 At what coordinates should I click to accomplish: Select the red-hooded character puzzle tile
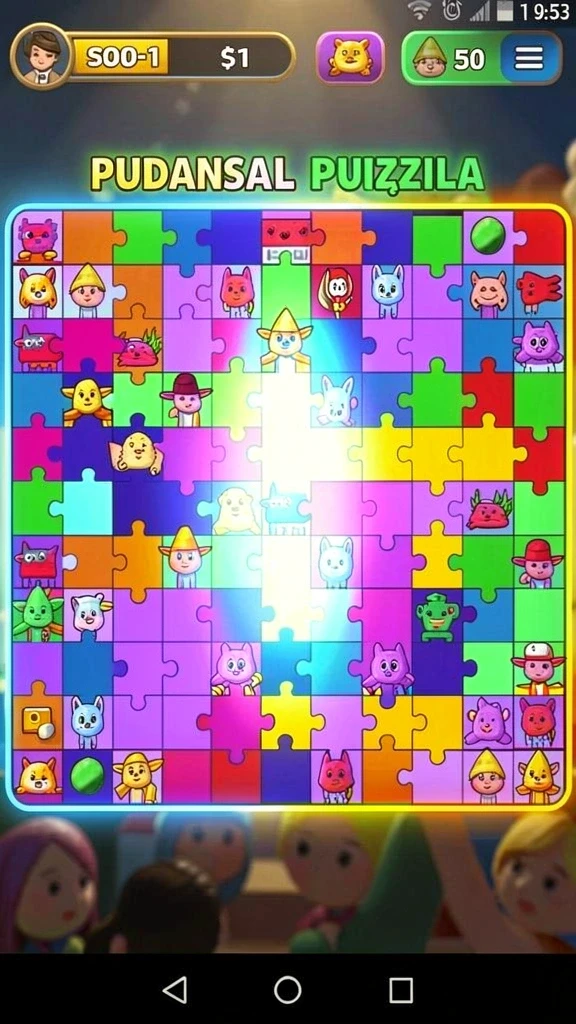(x=337, y=291)
